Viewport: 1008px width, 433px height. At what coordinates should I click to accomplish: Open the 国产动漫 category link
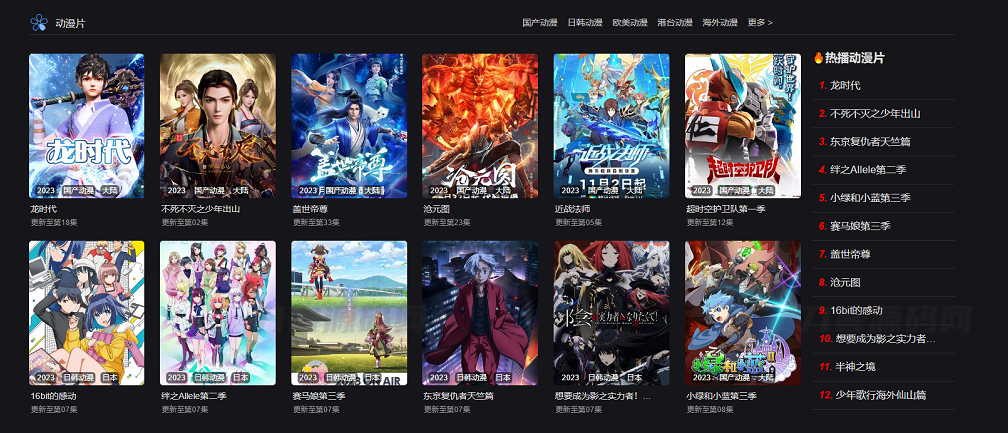[539, 22]
